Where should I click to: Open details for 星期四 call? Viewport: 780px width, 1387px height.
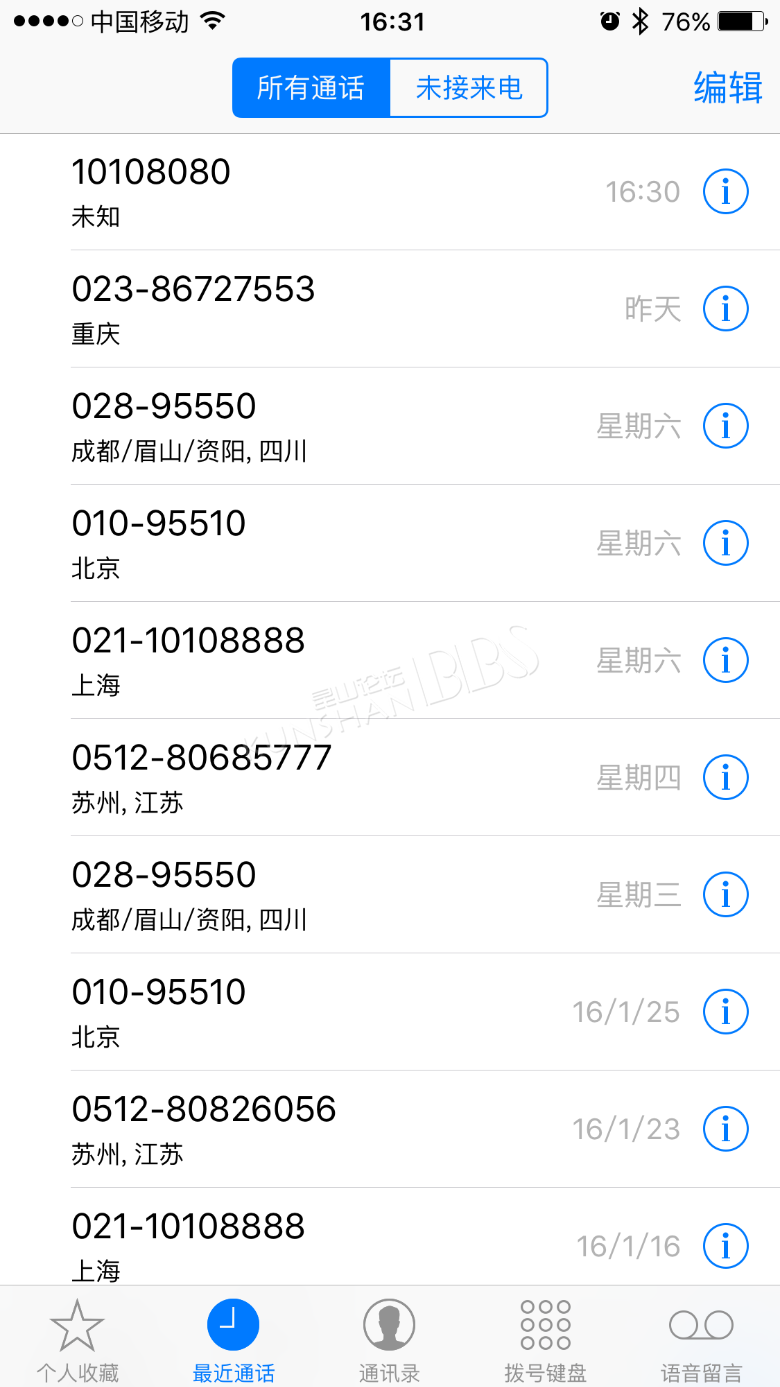click(x=726, y=777)
